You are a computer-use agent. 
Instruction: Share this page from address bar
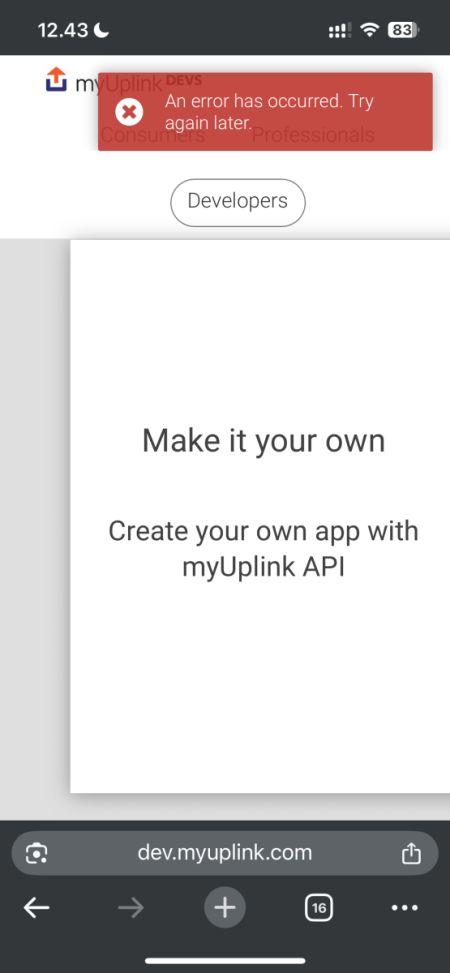point(411,853)
